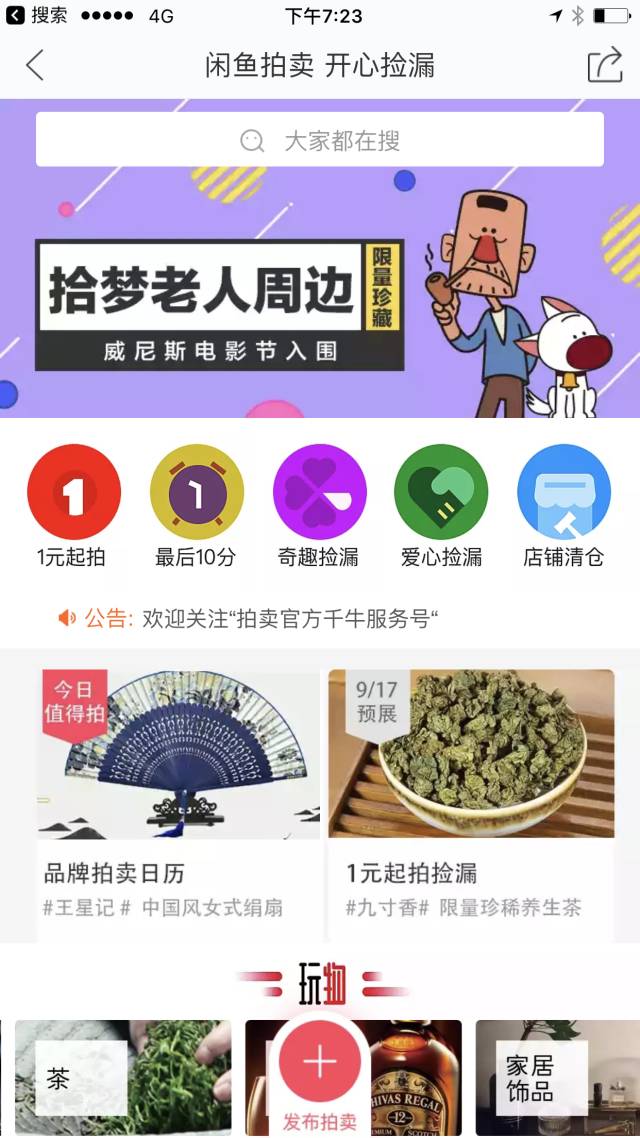The image size is (640, 1138).
Task: Go back with the header arrow
Action: 35,66
